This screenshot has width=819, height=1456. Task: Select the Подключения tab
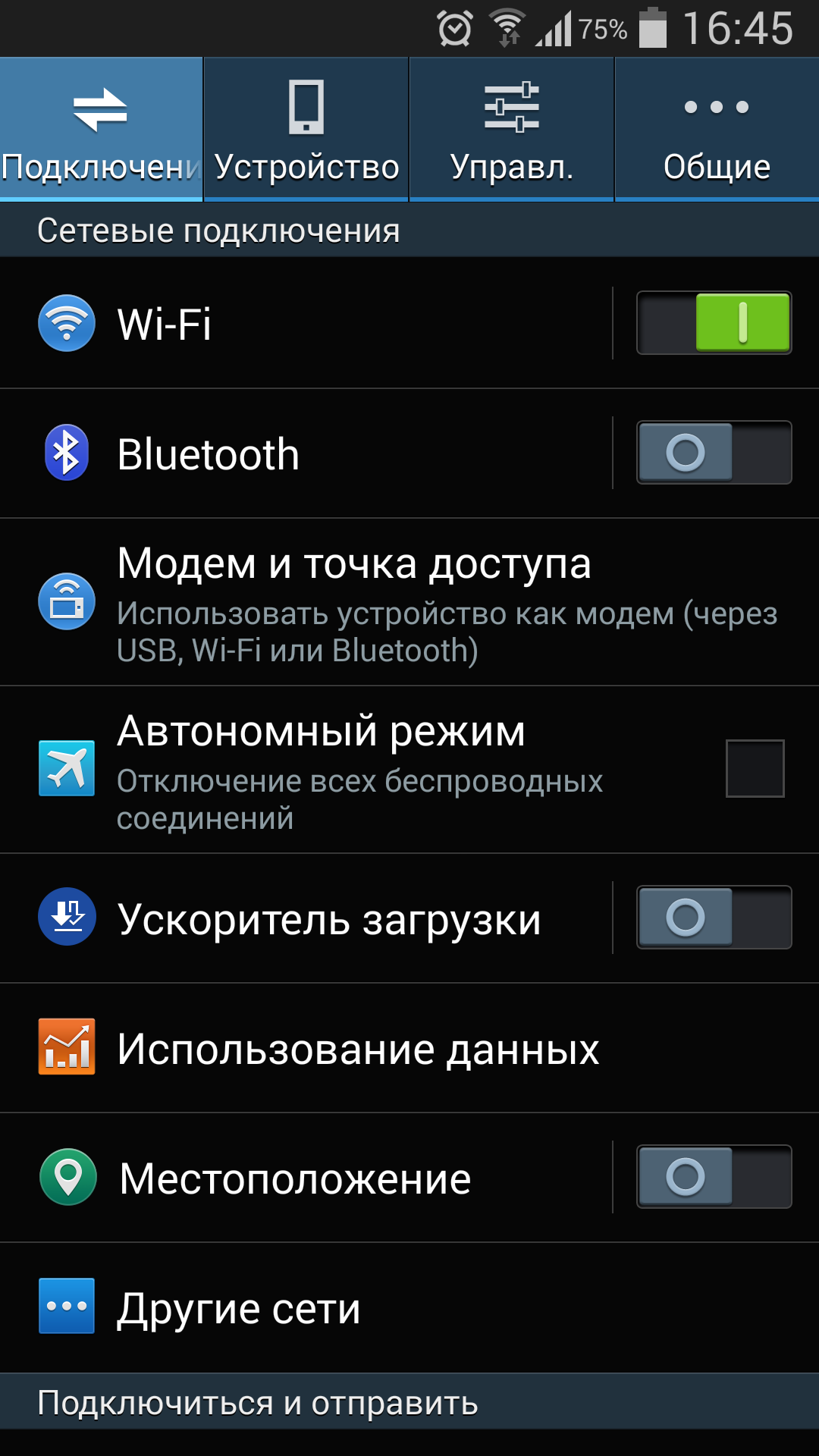101,129
